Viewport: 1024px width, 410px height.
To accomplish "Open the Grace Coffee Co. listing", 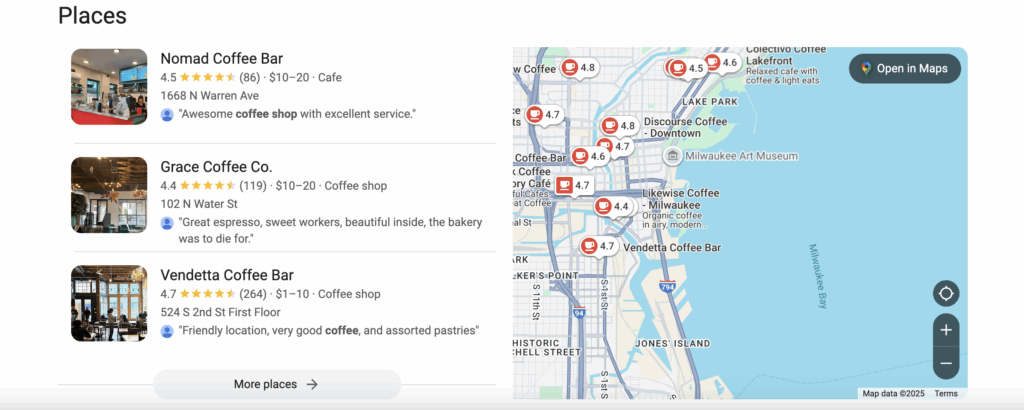I will point(216,167).
